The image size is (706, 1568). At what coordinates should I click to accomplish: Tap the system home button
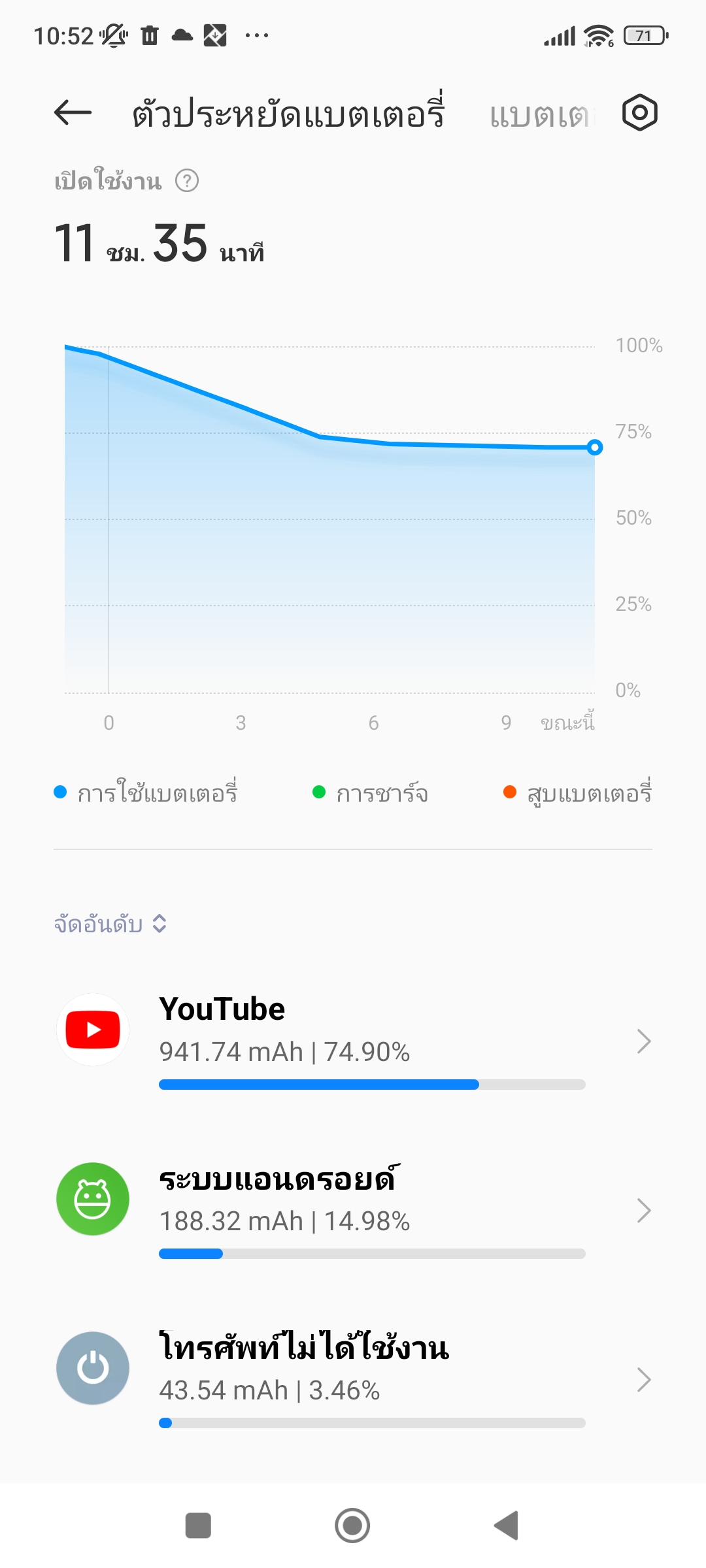352,1526
